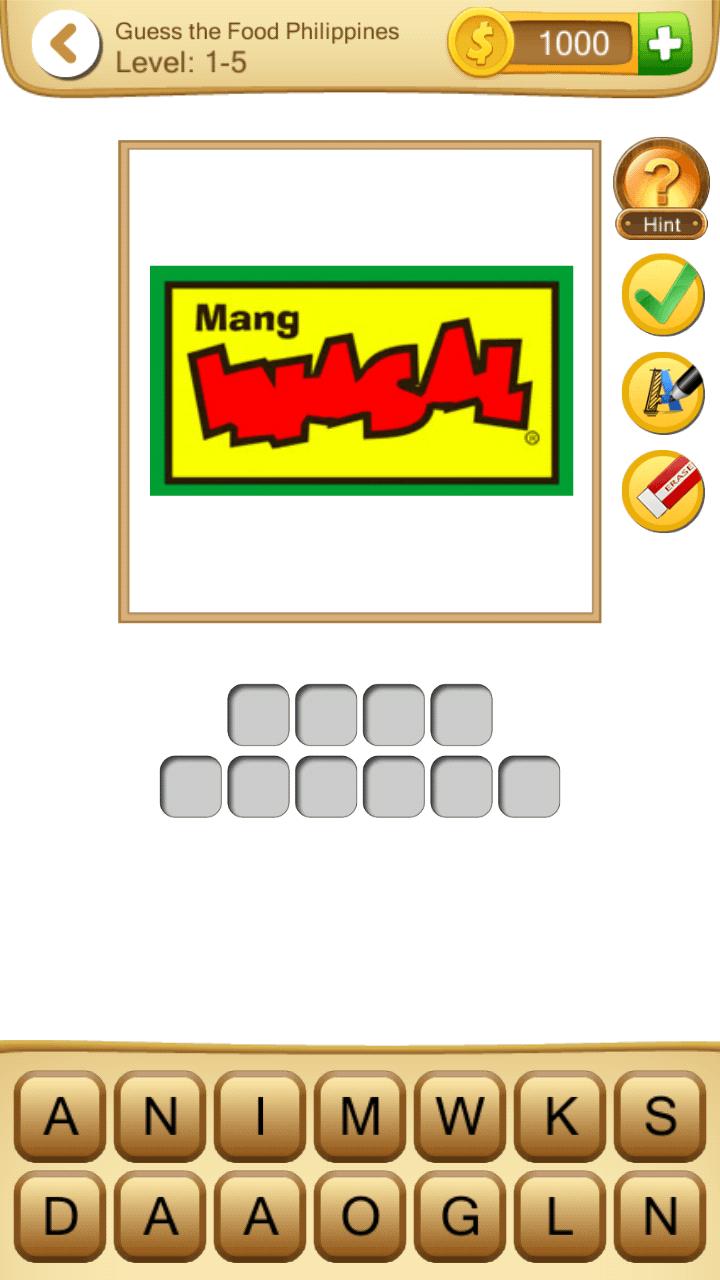
Task: Choose the letter K tile
Action: coord(560,1116)
